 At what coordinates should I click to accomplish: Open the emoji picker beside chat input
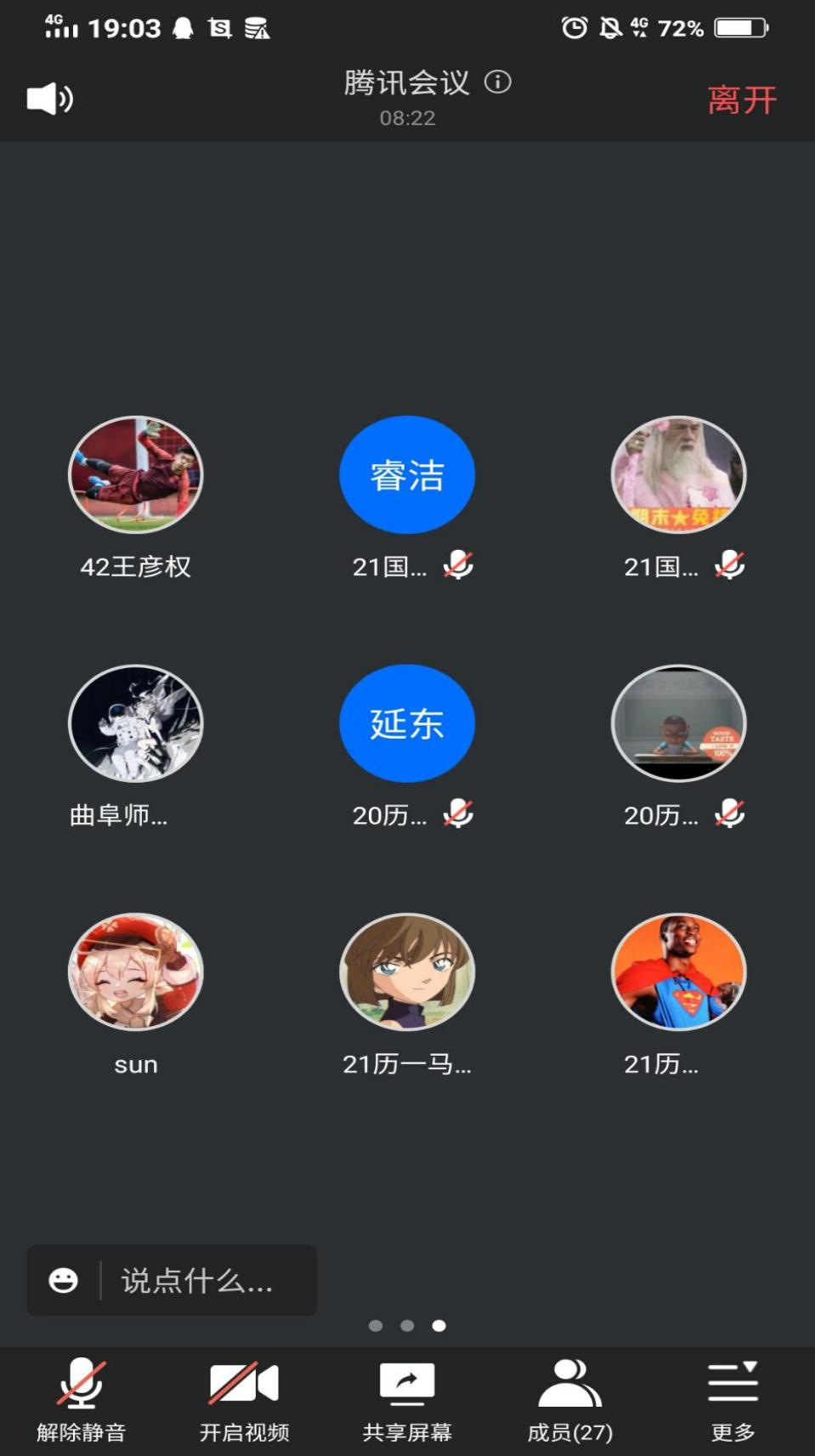click(64, 1280)
